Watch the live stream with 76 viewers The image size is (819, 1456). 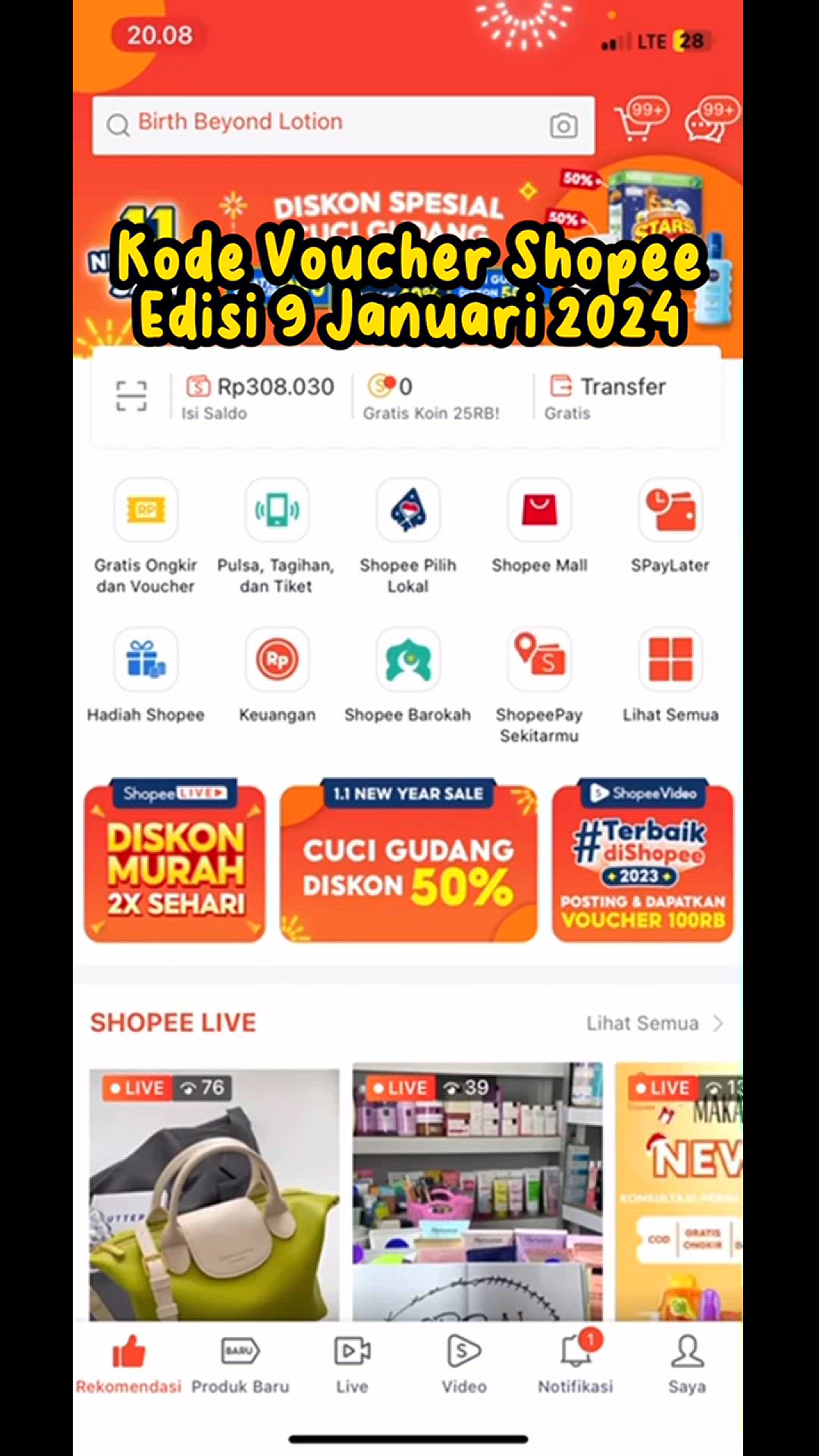click(215, 1194)
